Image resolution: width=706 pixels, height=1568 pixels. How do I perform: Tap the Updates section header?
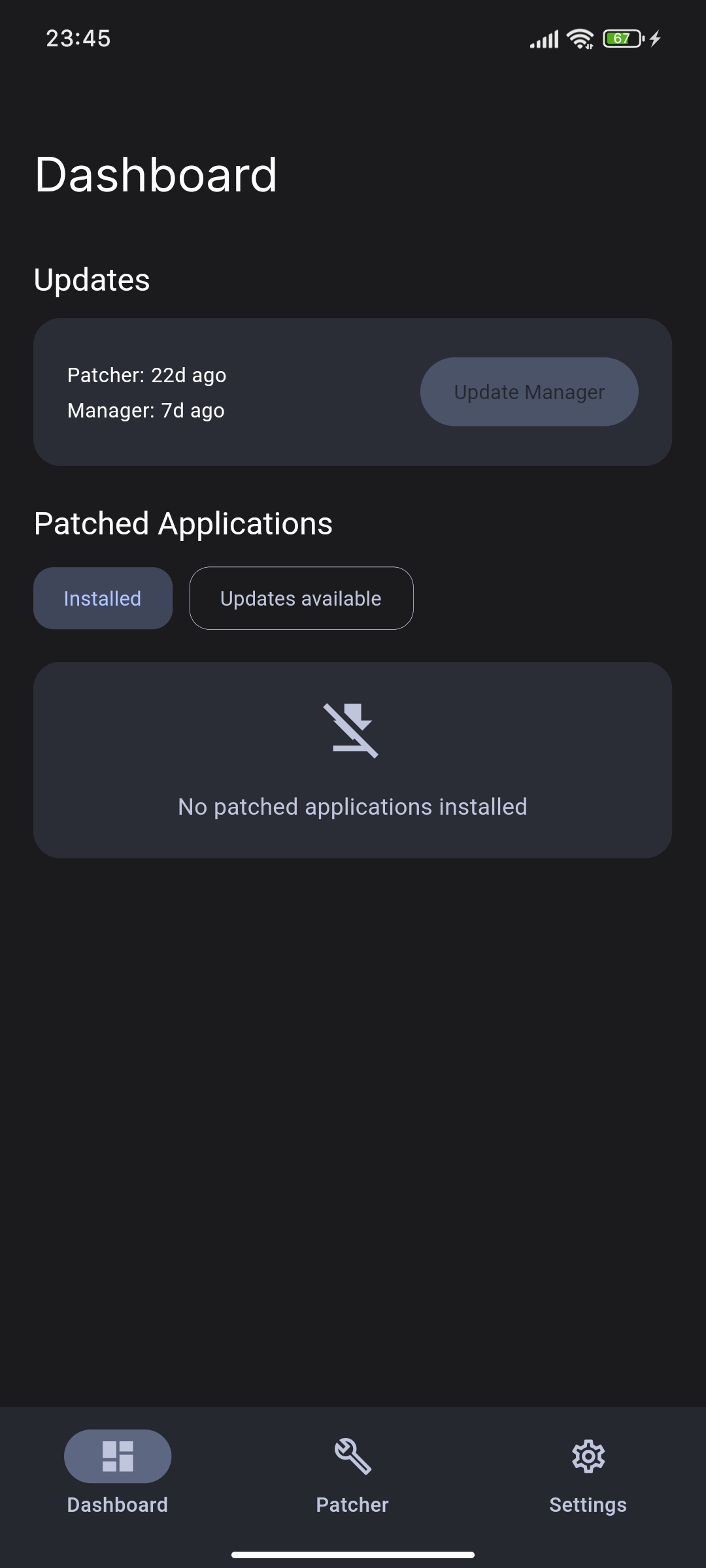92,279
